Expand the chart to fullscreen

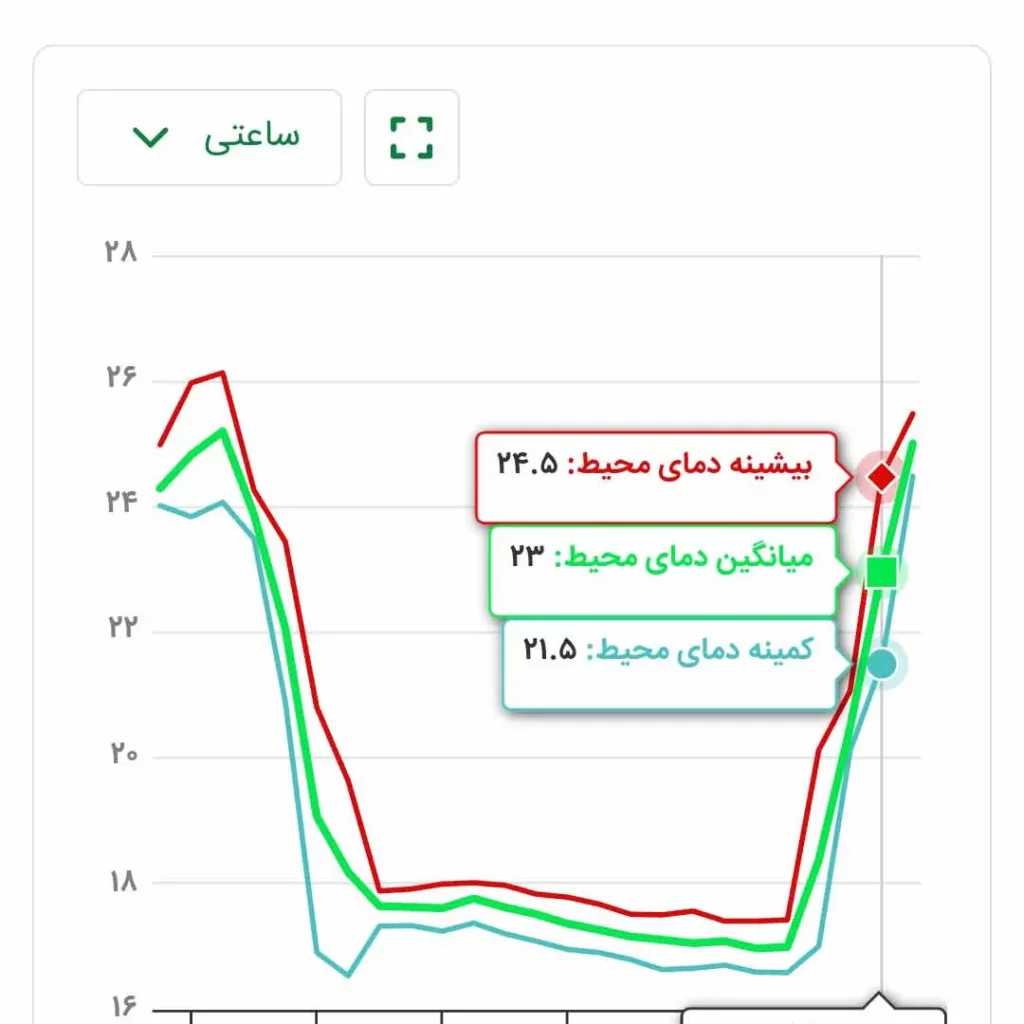click(x=411, y=137)
